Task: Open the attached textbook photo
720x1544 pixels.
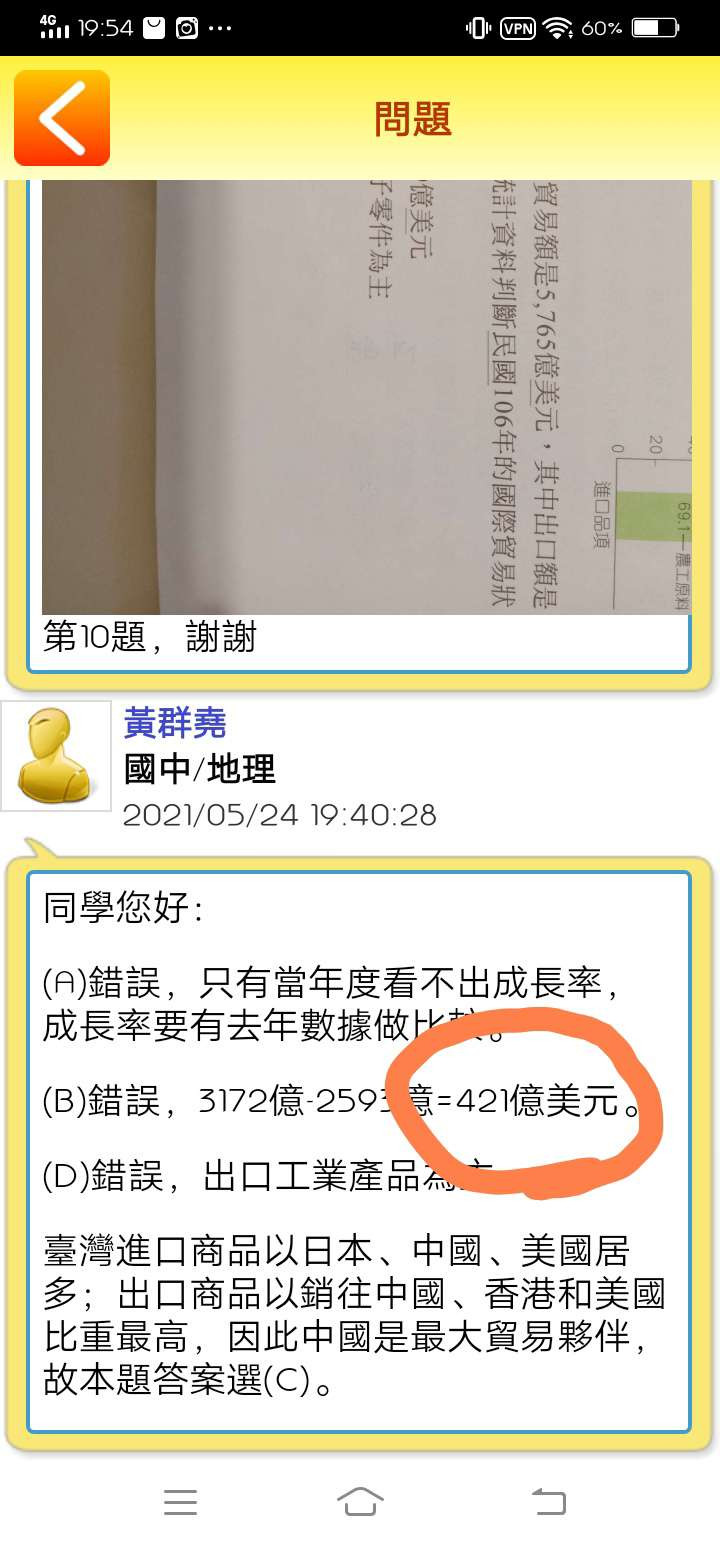Action: coord(366,396)
